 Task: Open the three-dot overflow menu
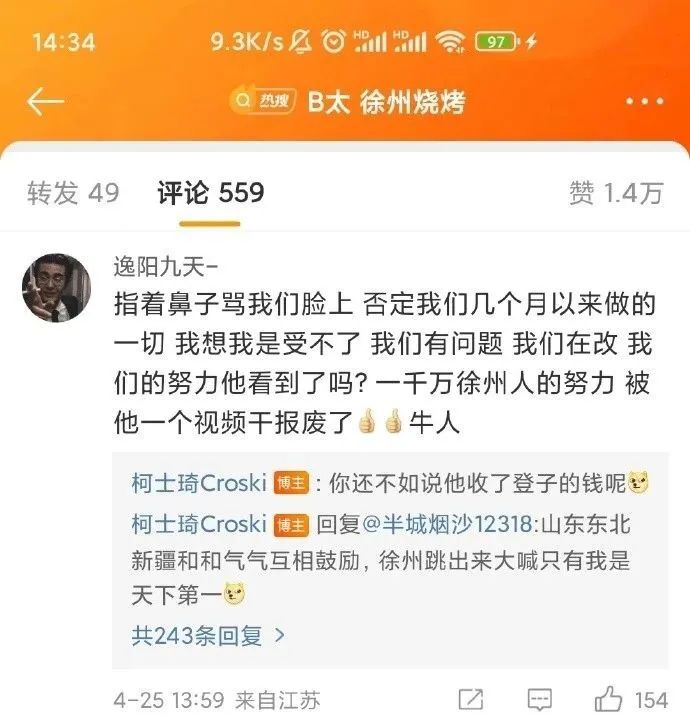[643, 101]
